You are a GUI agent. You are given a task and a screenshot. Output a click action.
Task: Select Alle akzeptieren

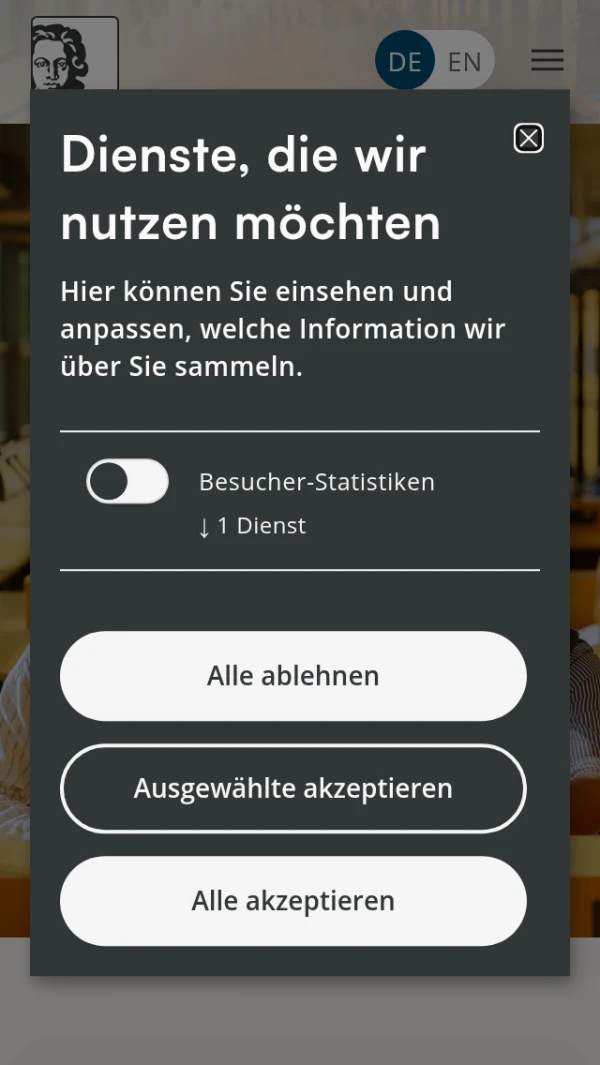[293, 901]
